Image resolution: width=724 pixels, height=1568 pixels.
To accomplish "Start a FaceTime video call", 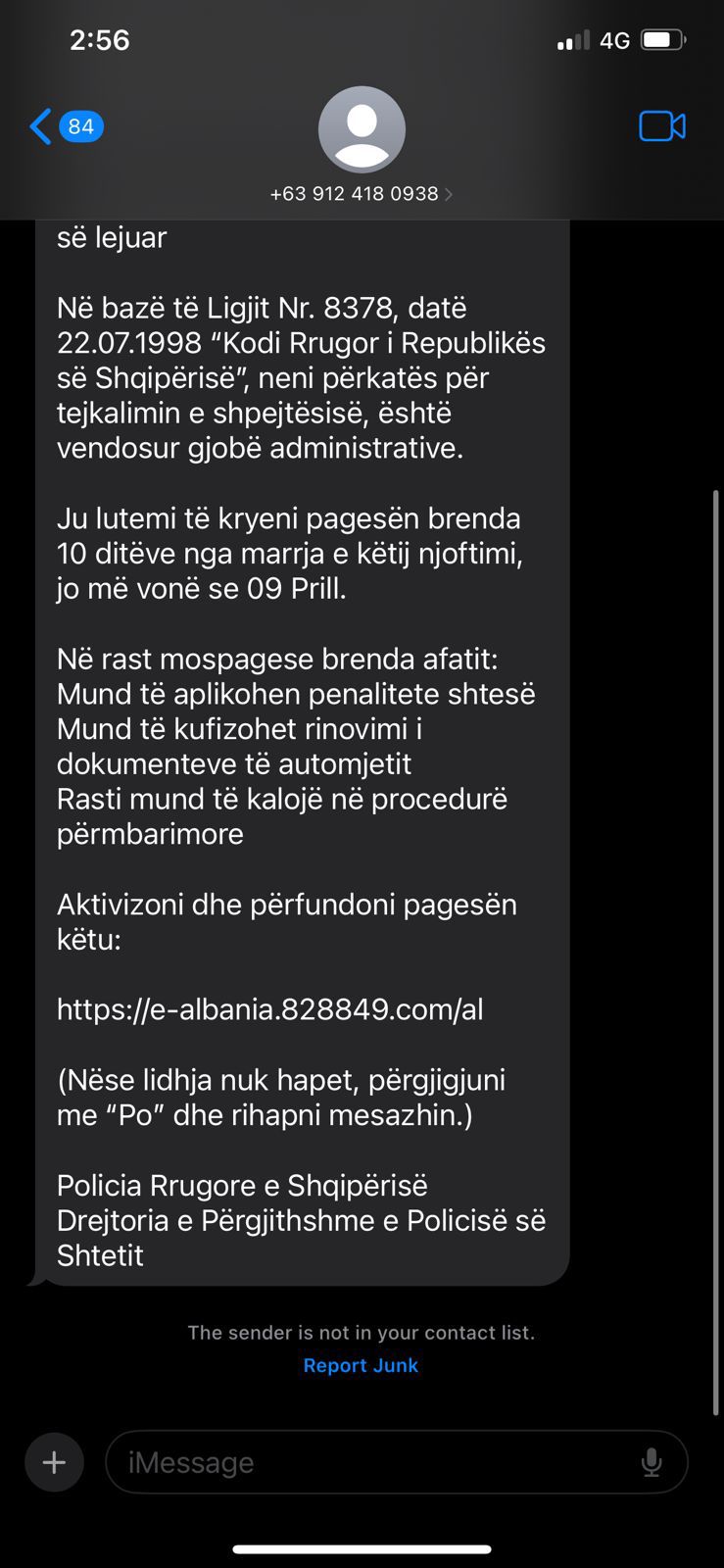I will tap(661, 126).
